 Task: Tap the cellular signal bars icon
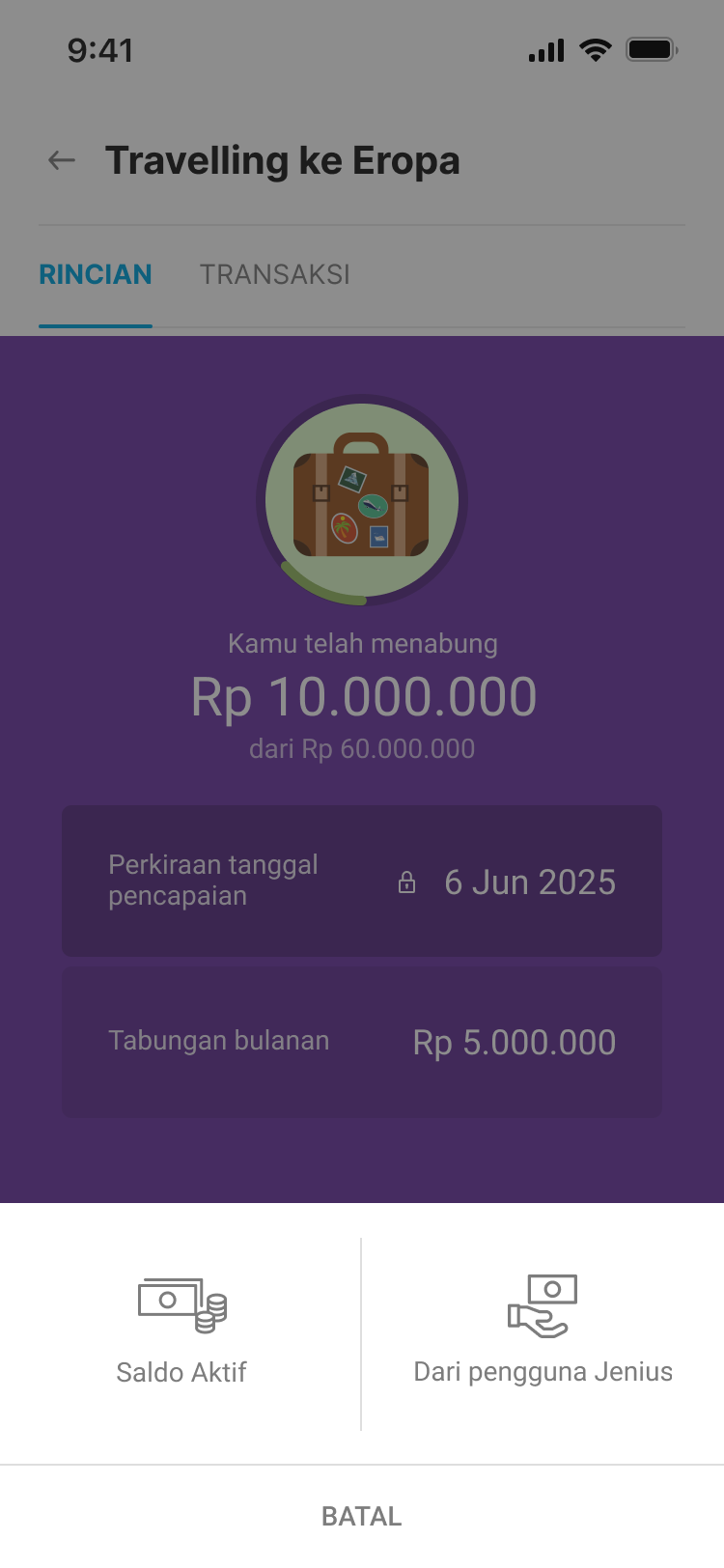[545, 50]
